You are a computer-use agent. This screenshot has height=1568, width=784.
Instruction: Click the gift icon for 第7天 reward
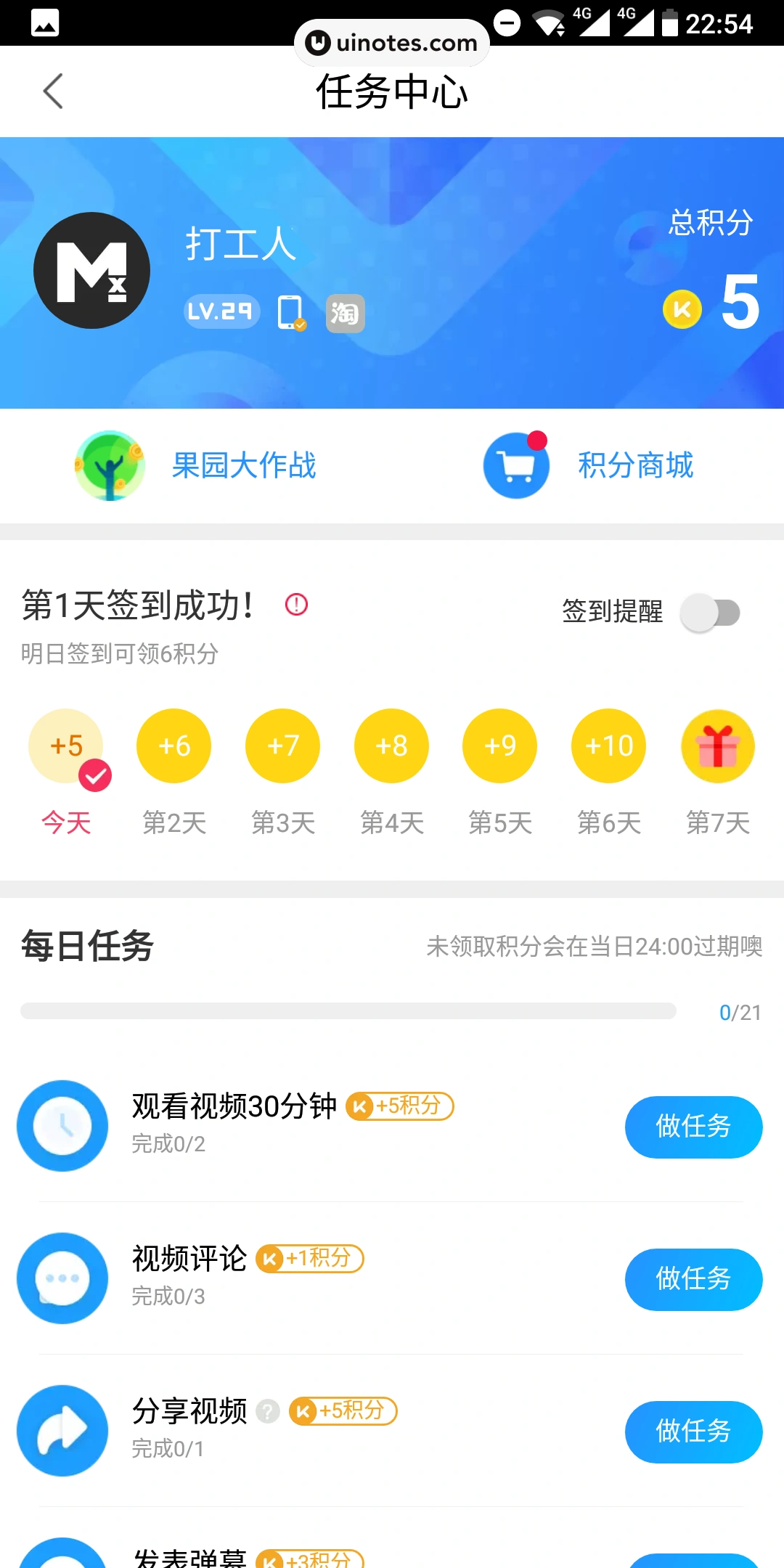pyautogui.click(x=717, y=746)
